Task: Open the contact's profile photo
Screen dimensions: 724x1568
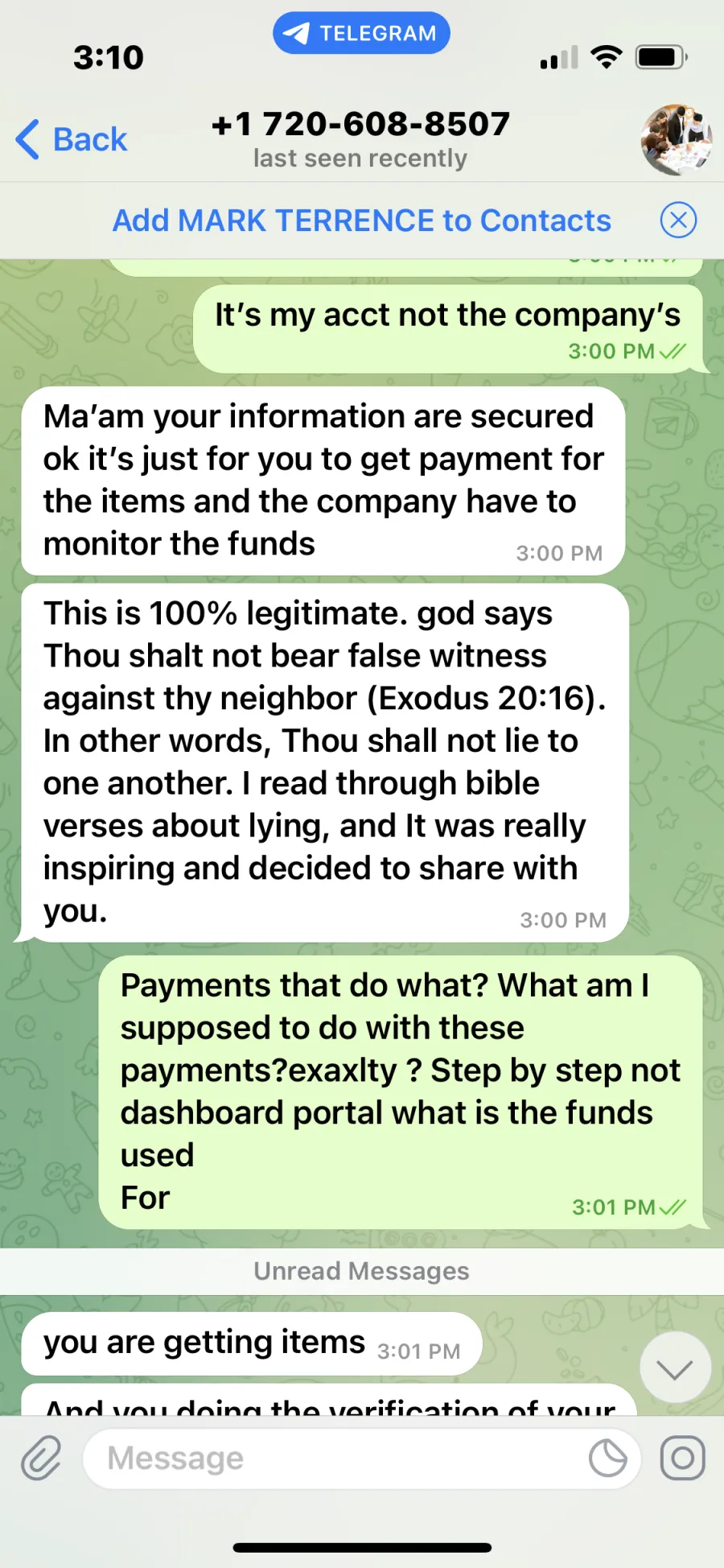Action: [x=677, y=139]
